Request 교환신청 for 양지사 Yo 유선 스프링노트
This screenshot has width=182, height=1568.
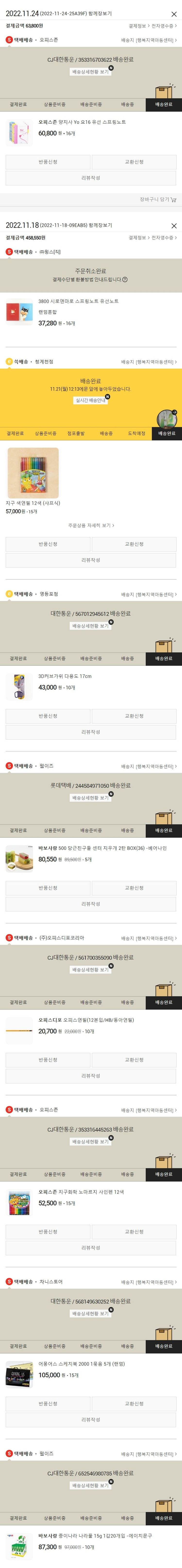point(134,162)
